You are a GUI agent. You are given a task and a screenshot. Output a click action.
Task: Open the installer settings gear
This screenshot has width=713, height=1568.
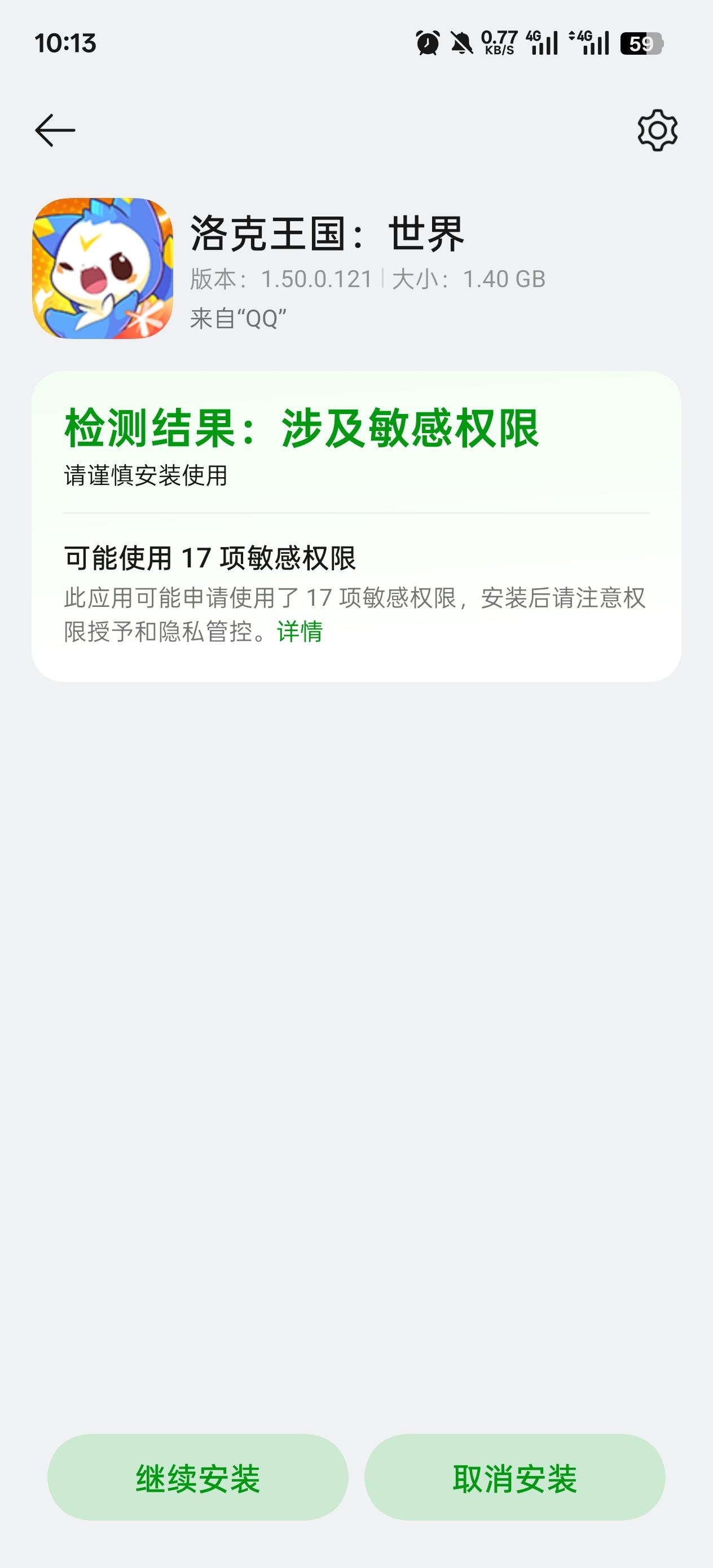[658, 130]
